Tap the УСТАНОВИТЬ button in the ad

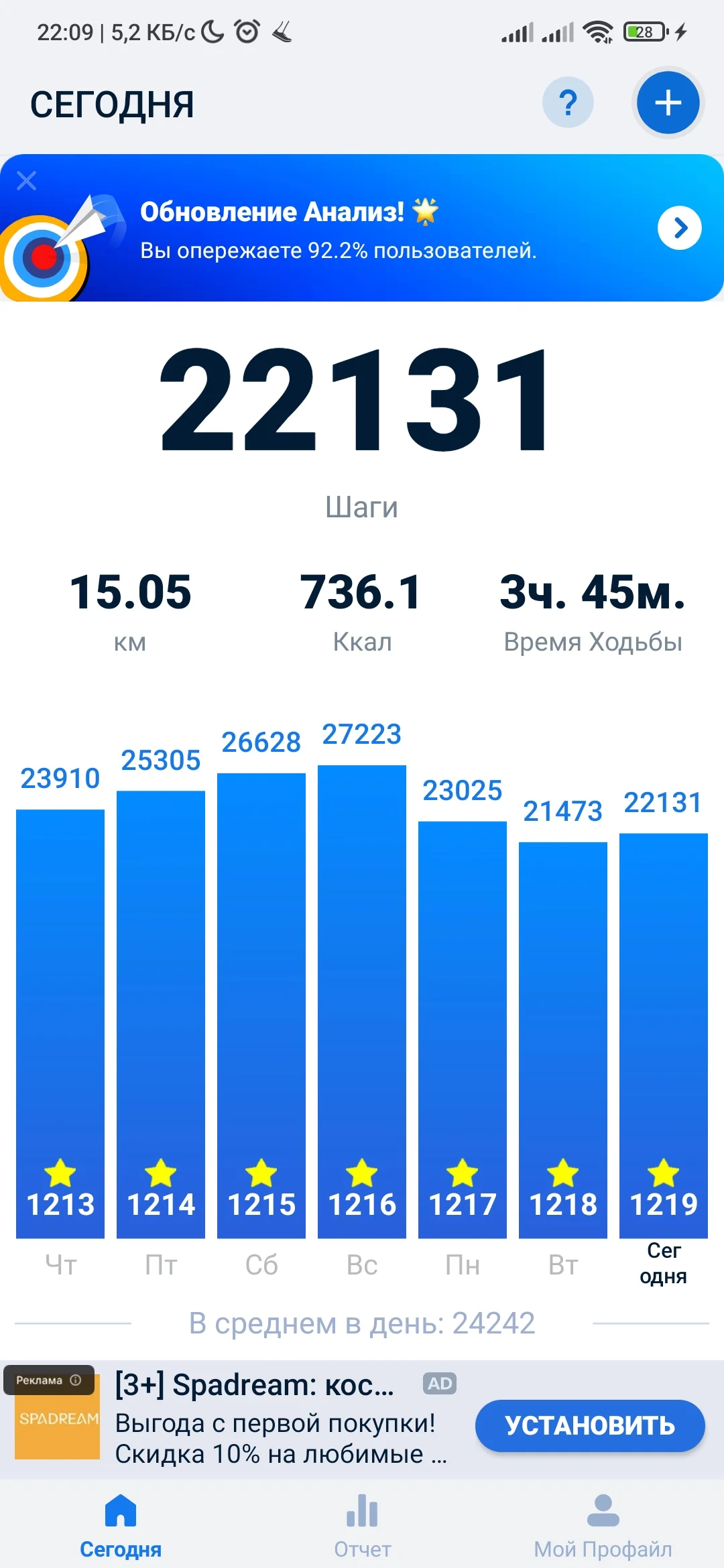tap(589, 1425)
